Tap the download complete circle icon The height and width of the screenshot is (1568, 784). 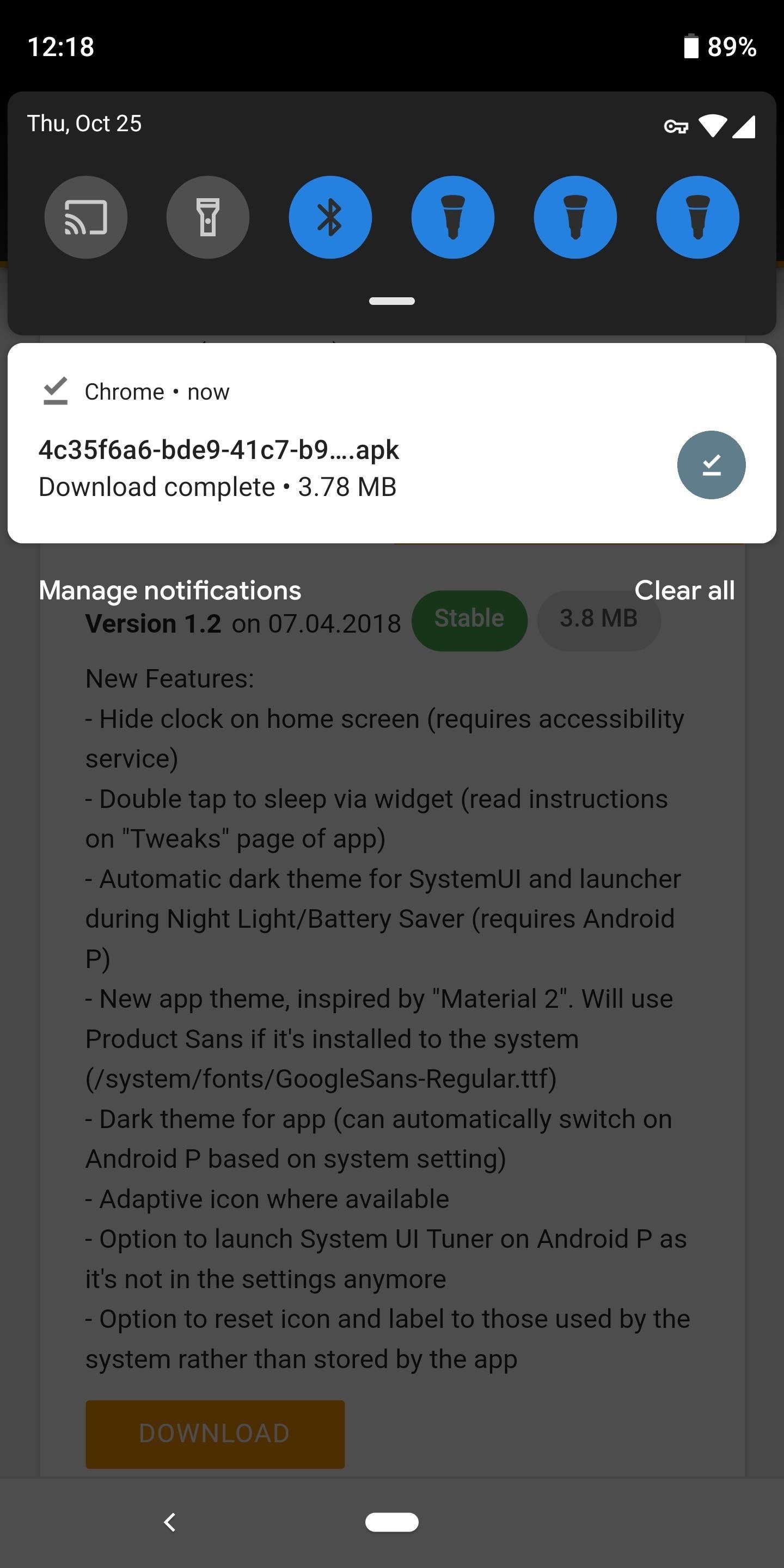711,464
